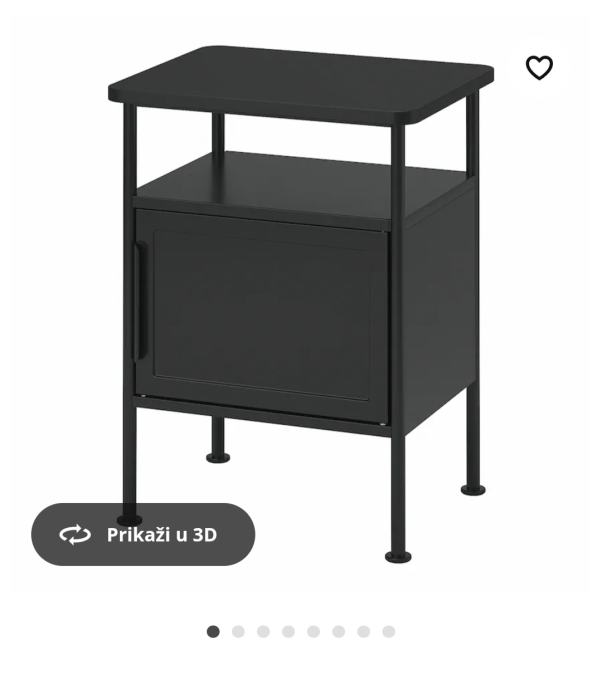This screenshot has height=689, width=602.
Task: Add the nightstand to favorites with heart
Action: pyautogui.click(x=539, y=68)
